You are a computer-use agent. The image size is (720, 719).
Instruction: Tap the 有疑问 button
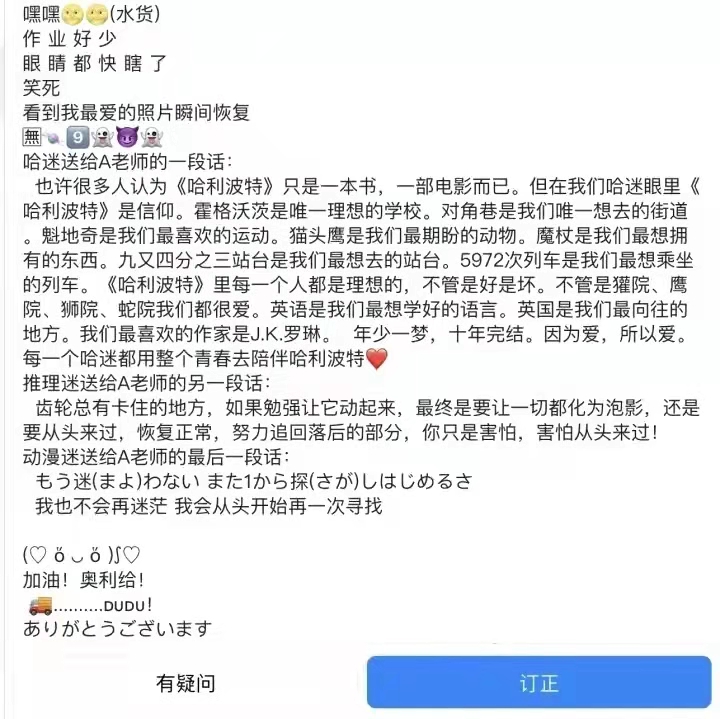click(185, 683)
